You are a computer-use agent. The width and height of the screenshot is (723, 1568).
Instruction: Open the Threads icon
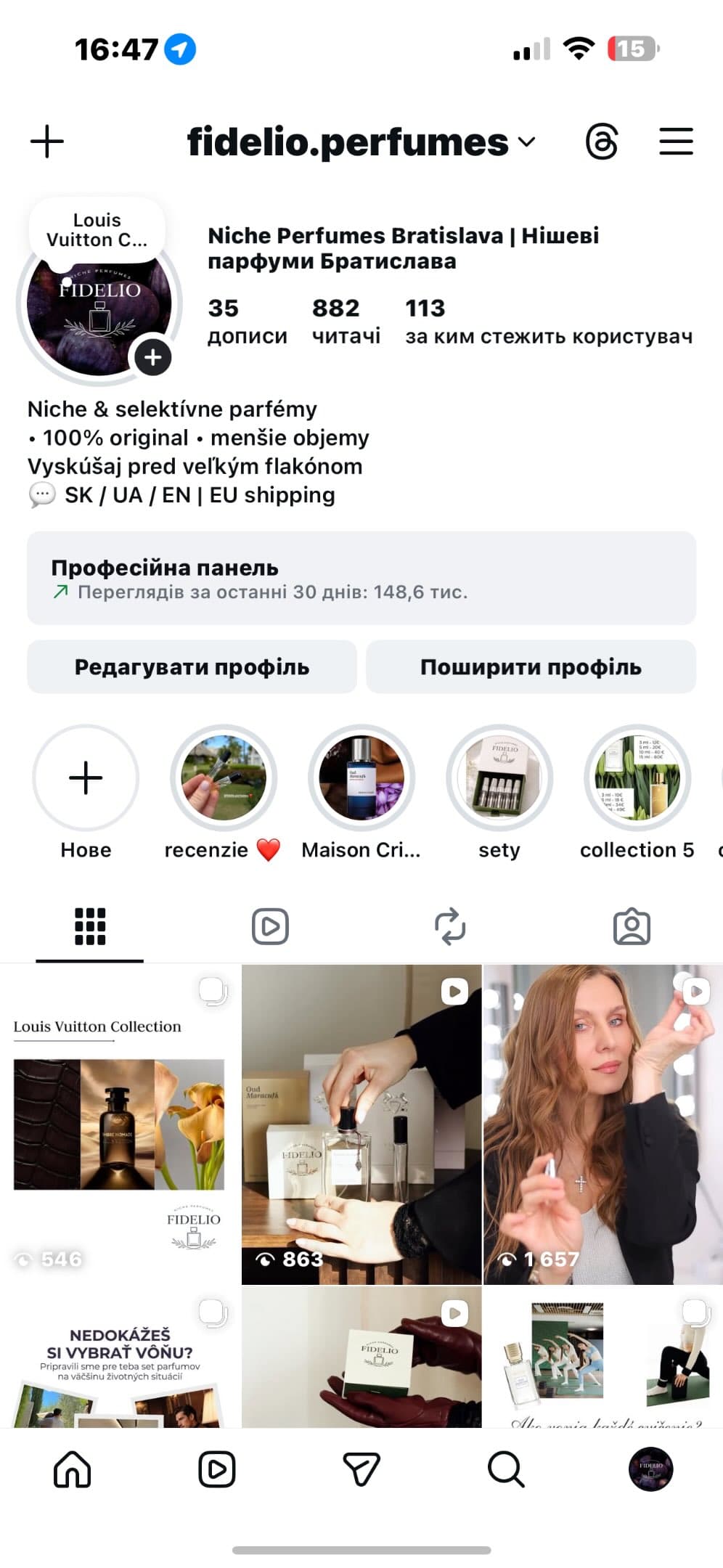(x=602, y=141)
